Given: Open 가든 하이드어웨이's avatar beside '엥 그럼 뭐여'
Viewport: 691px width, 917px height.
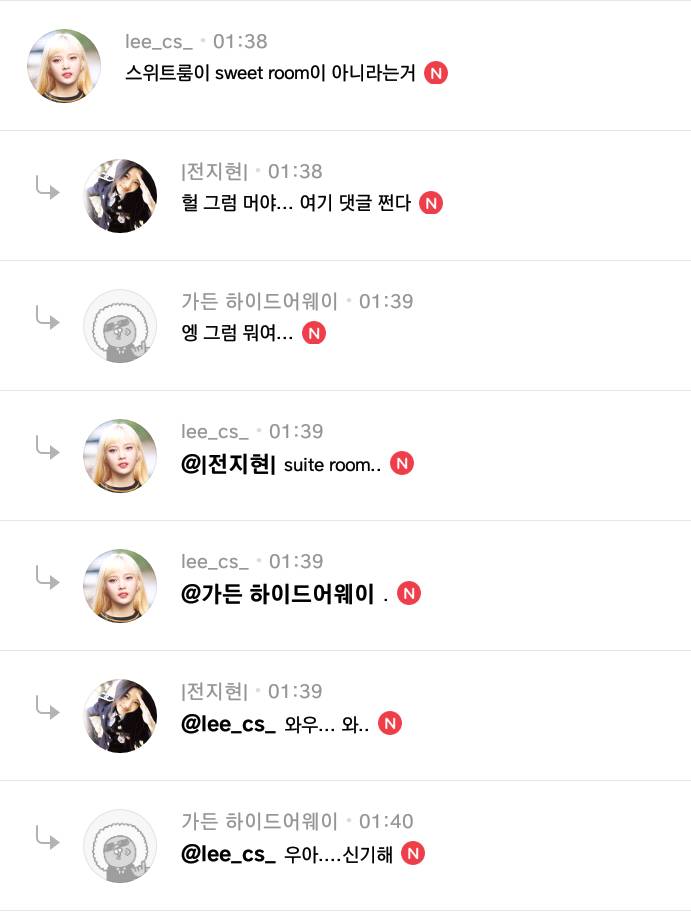Looking at the screenshot, I should click(120, 326).
